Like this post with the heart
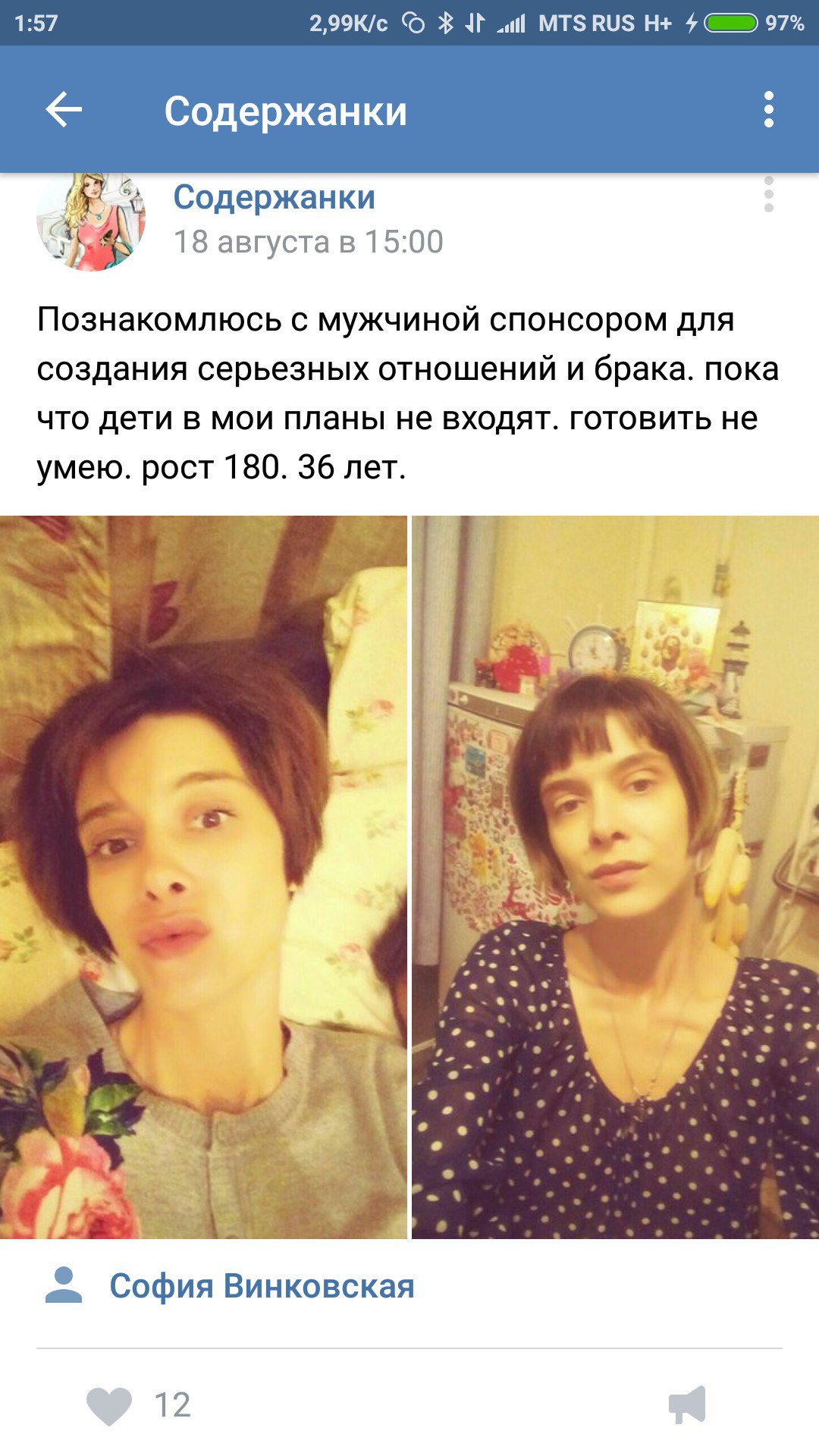This screenshot has height=1456, width=819. [x=109, y=1405]
